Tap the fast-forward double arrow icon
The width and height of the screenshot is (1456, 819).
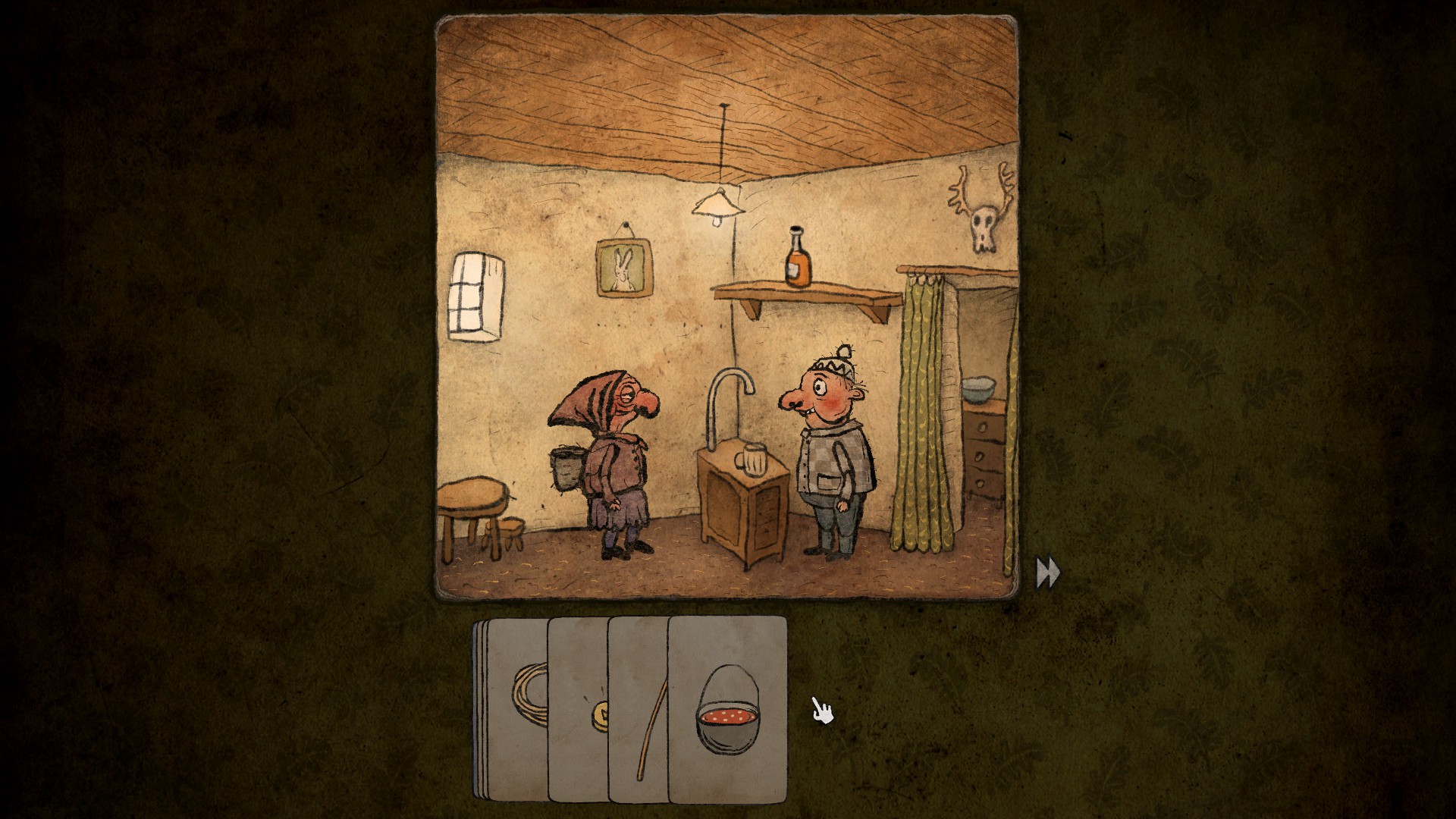(1047, 573)
